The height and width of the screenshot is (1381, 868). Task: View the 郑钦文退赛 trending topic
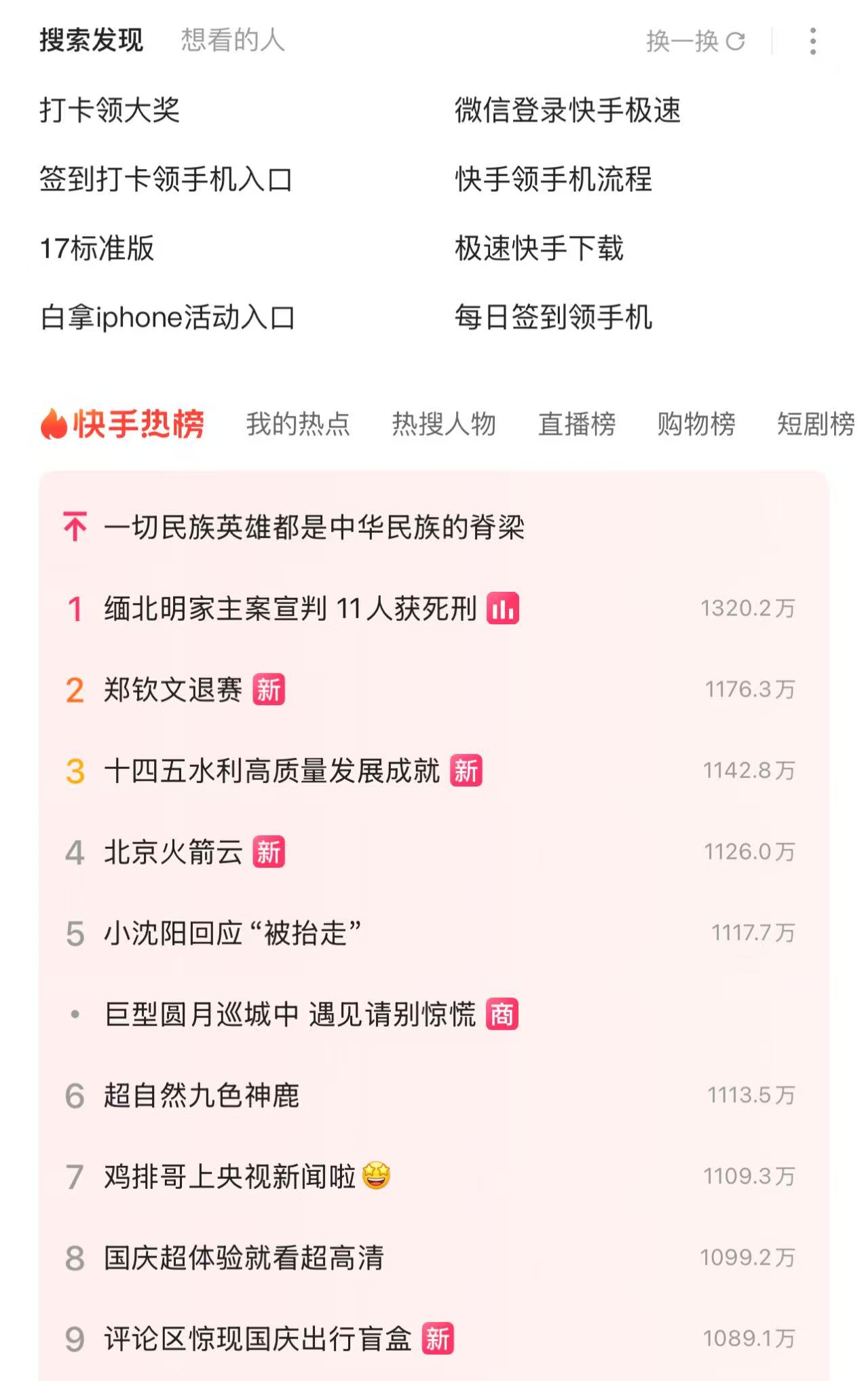(x=173, y=689)
